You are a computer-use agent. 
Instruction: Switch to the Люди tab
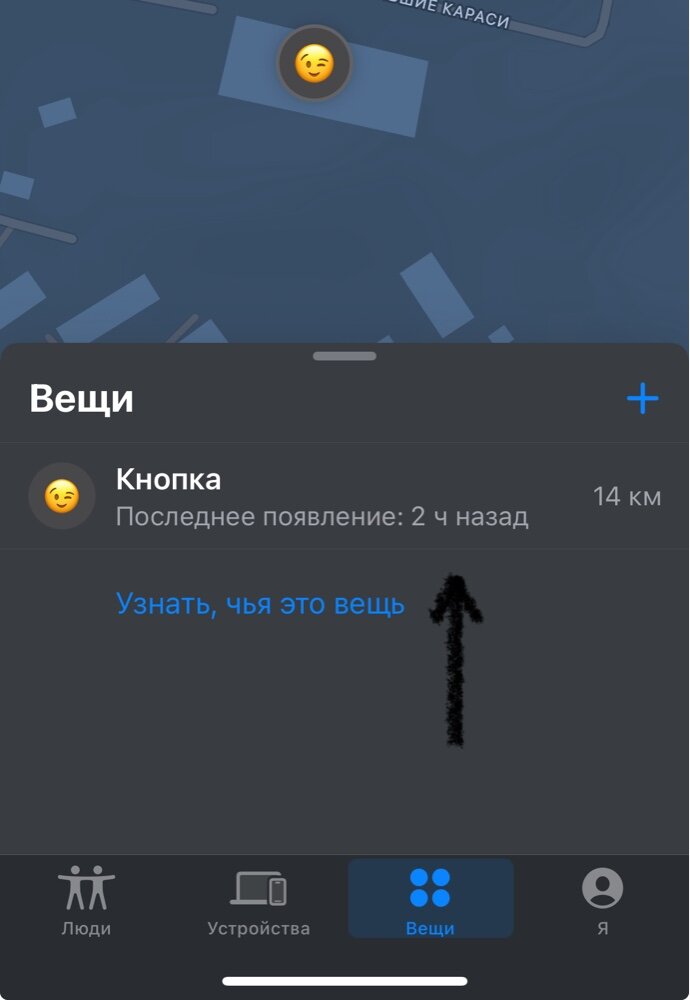pos(86,900)
